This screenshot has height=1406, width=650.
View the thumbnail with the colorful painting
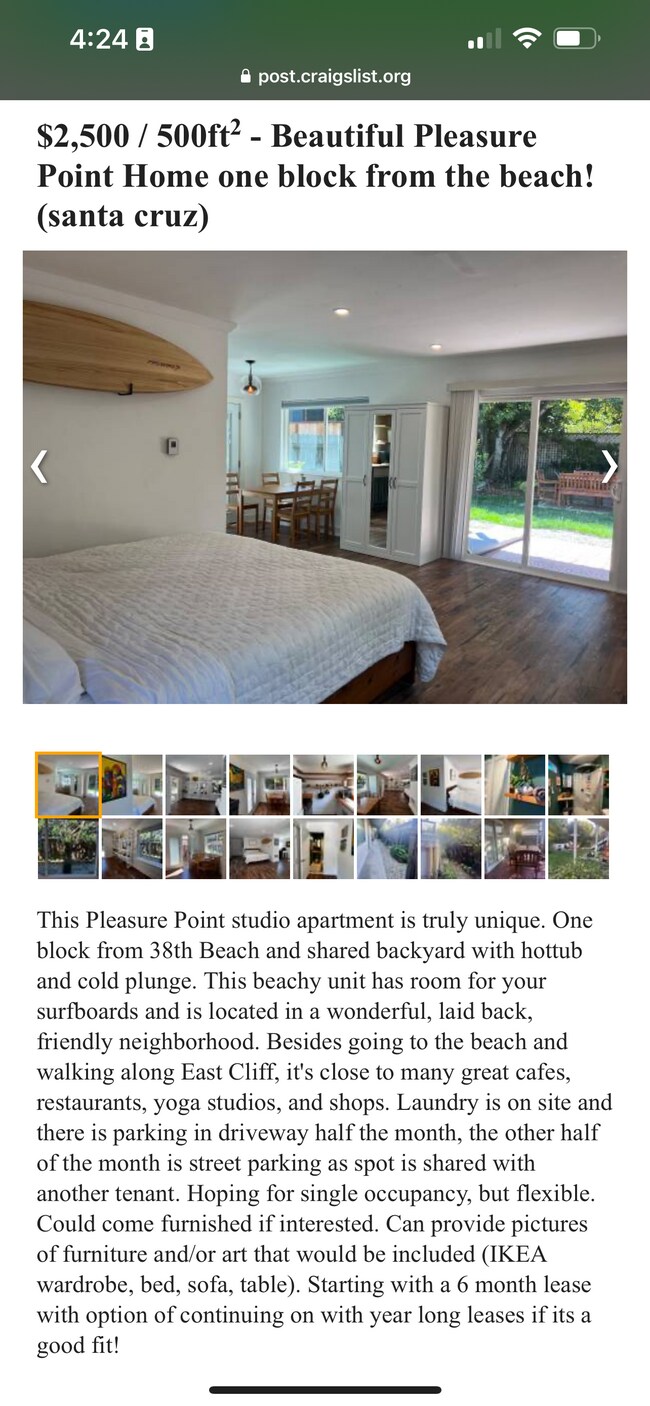click(132, 785)
